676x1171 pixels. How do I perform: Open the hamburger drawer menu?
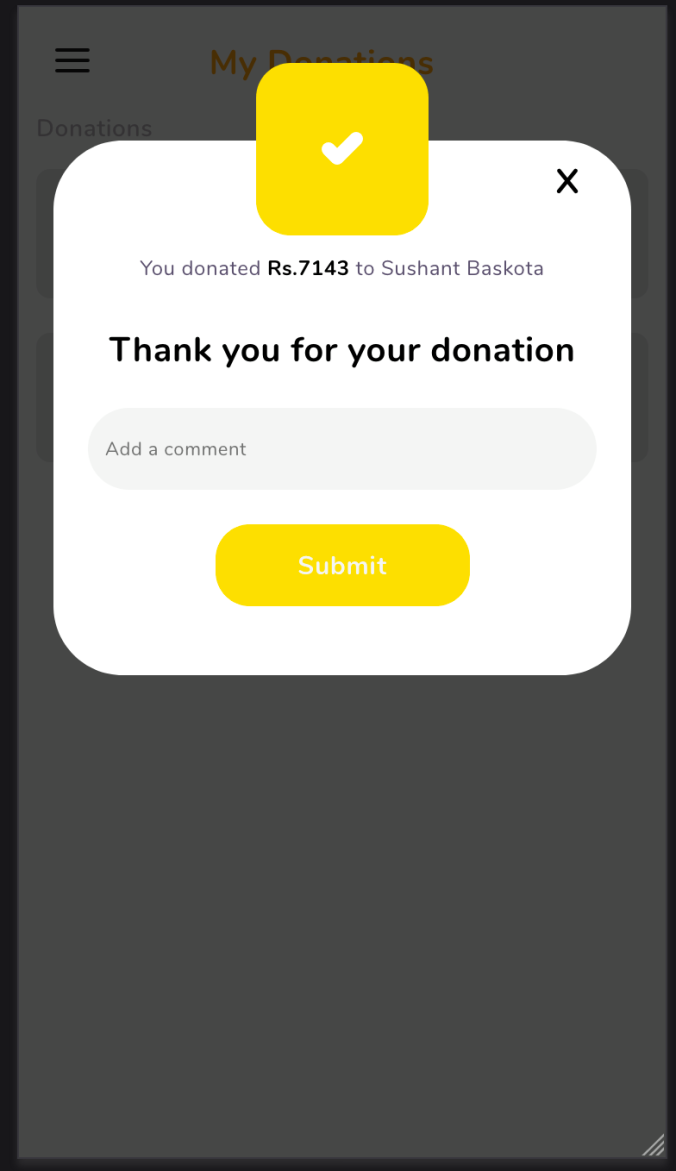click(72, 61)
